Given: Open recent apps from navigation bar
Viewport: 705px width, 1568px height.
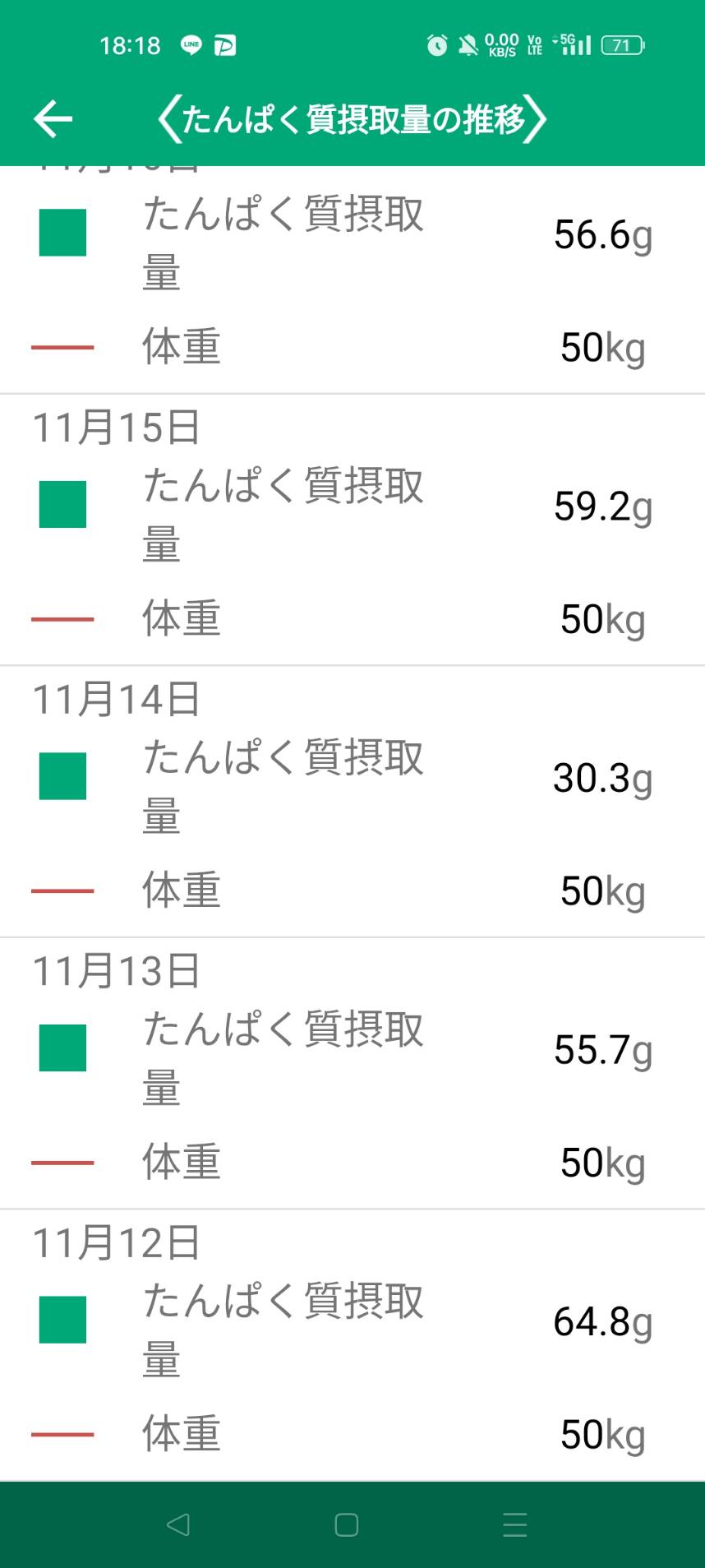Looking at the screenshot, I should tap(515, 1524).
